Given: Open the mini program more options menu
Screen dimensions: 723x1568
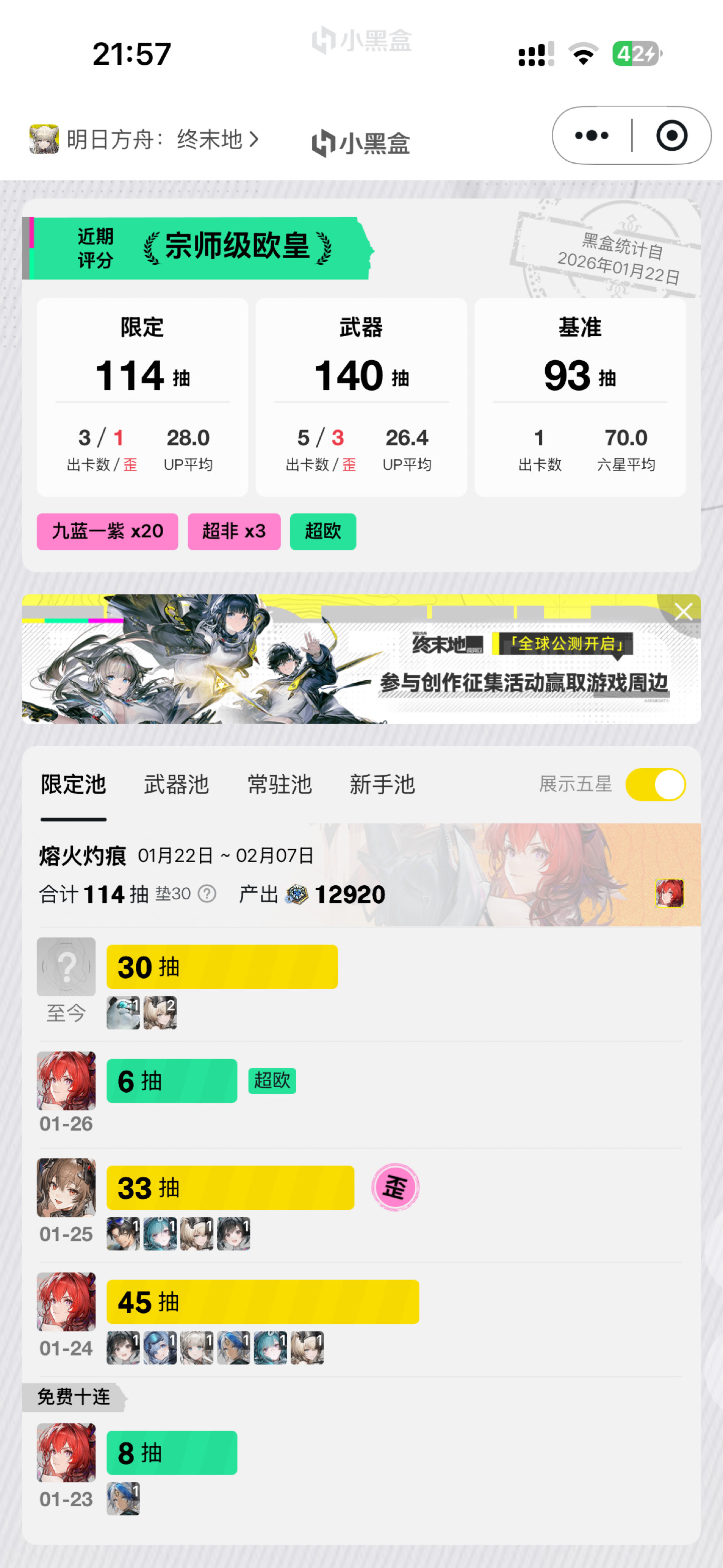Looking at the screenshot, I should [x=591, y=136].
